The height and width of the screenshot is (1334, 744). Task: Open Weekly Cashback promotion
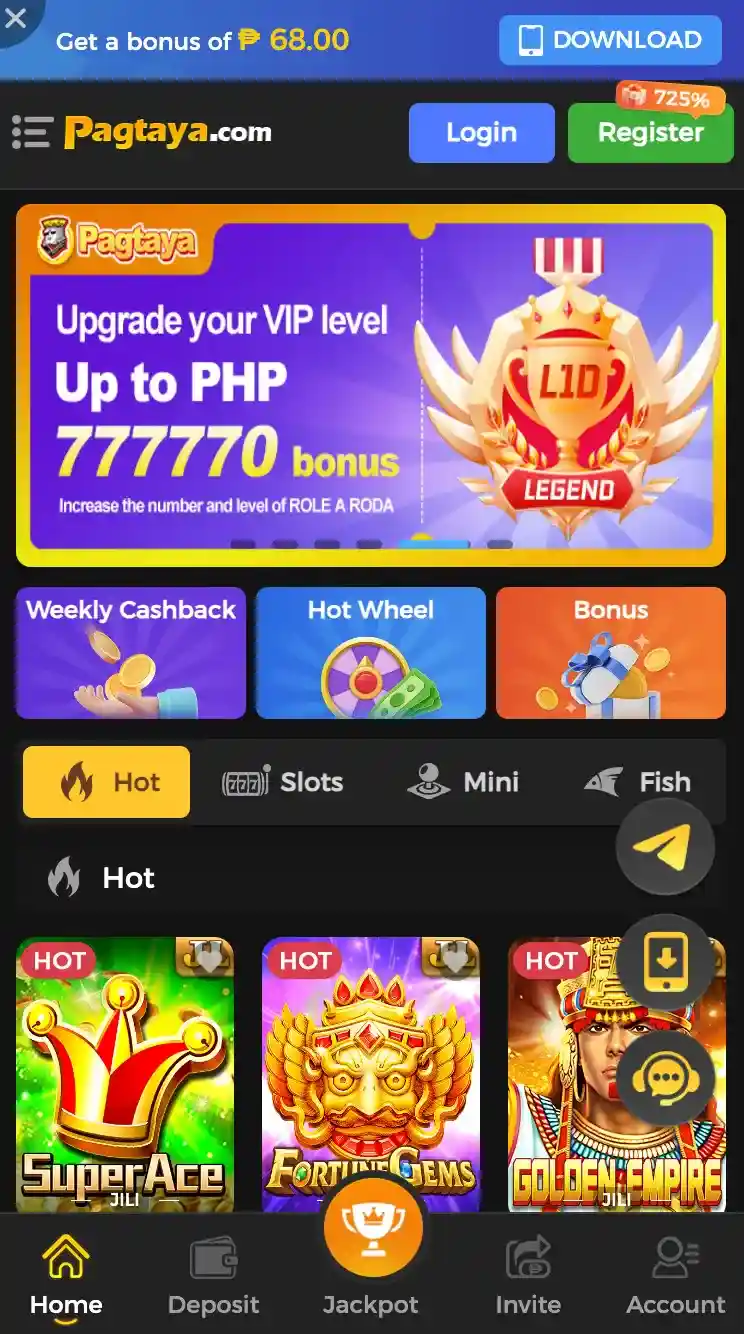tap(131, 652)
